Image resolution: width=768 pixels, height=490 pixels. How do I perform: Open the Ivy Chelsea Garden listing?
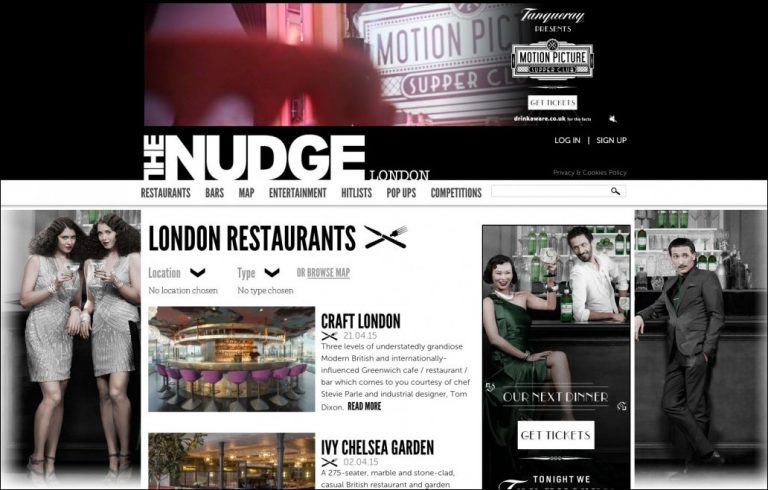pos(377,447)
